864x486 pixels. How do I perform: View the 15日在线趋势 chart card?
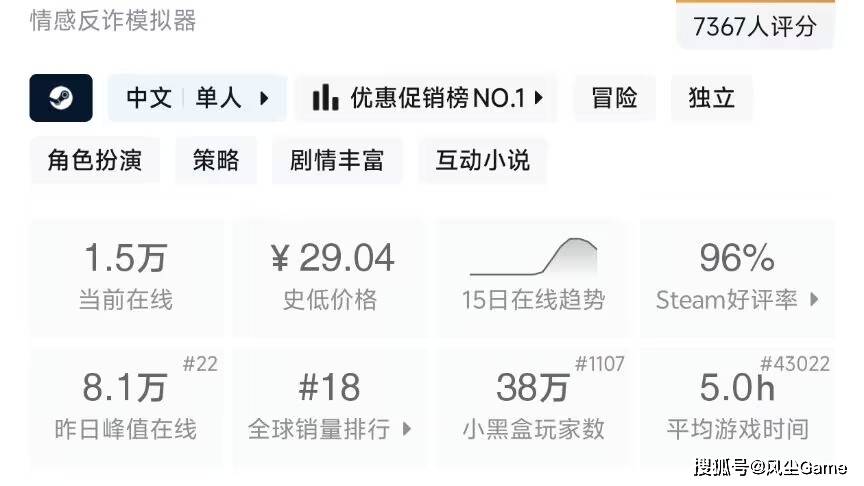[533, 277]
